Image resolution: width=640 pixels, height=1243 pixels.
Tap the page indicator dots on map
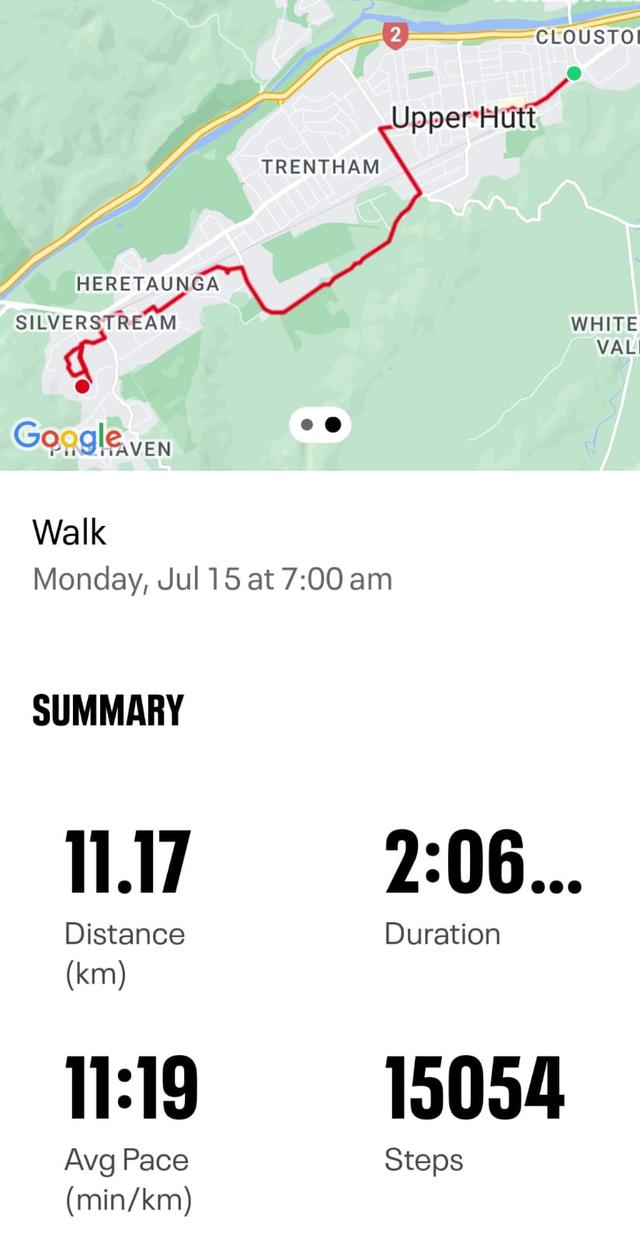tap(320, 425)
